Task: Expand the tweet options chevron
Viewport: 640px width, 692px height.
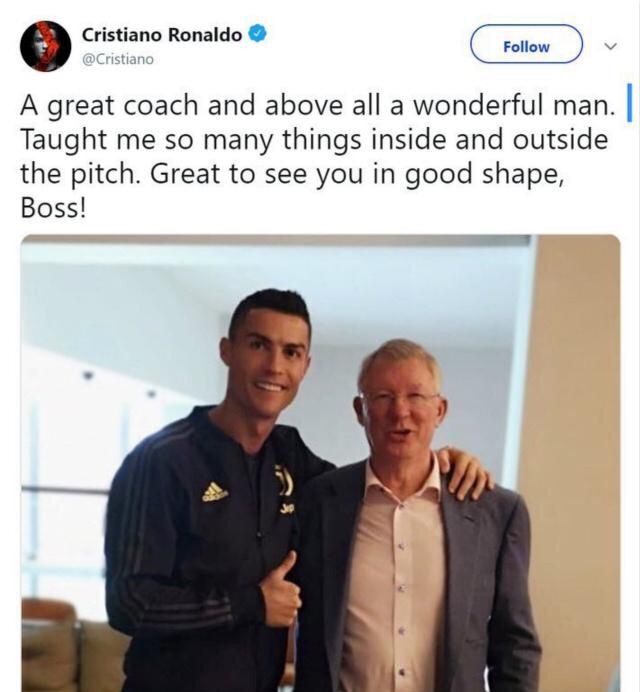Action: coord(611,46)
